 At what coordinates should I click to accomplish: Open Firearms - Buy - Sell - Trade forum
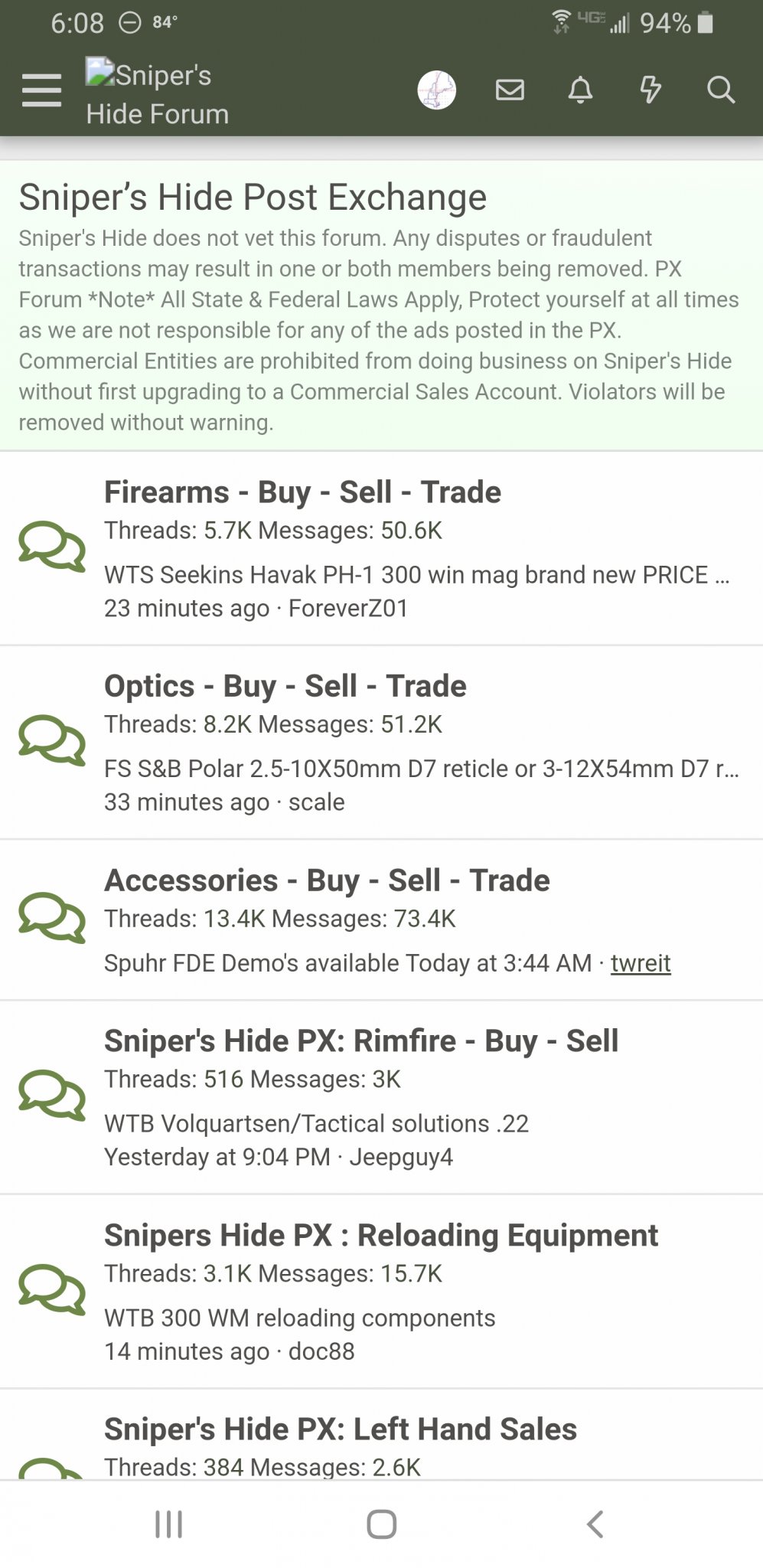coord(302,492)
